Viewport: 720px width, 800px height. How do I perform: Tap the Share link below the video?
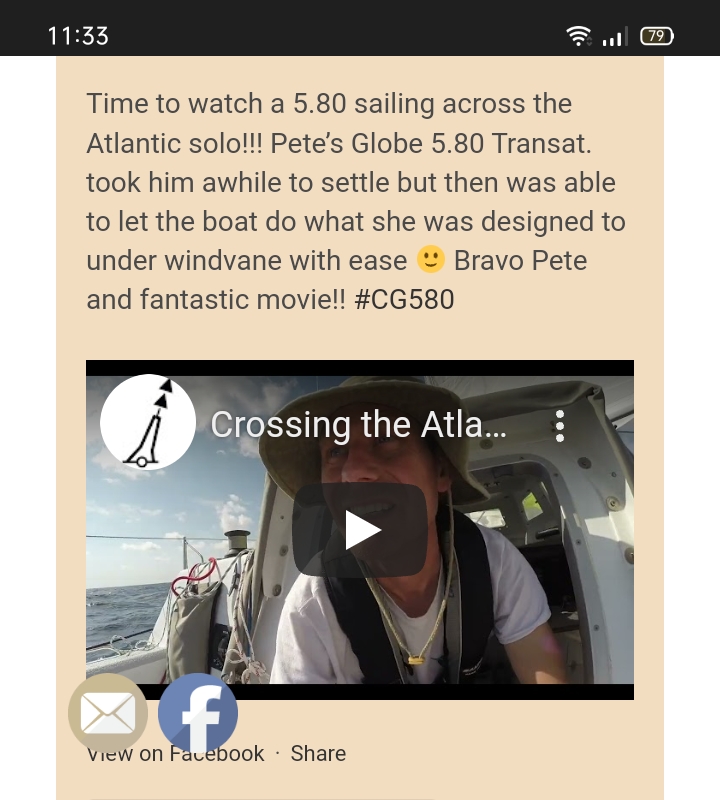[x=318, y=754]
